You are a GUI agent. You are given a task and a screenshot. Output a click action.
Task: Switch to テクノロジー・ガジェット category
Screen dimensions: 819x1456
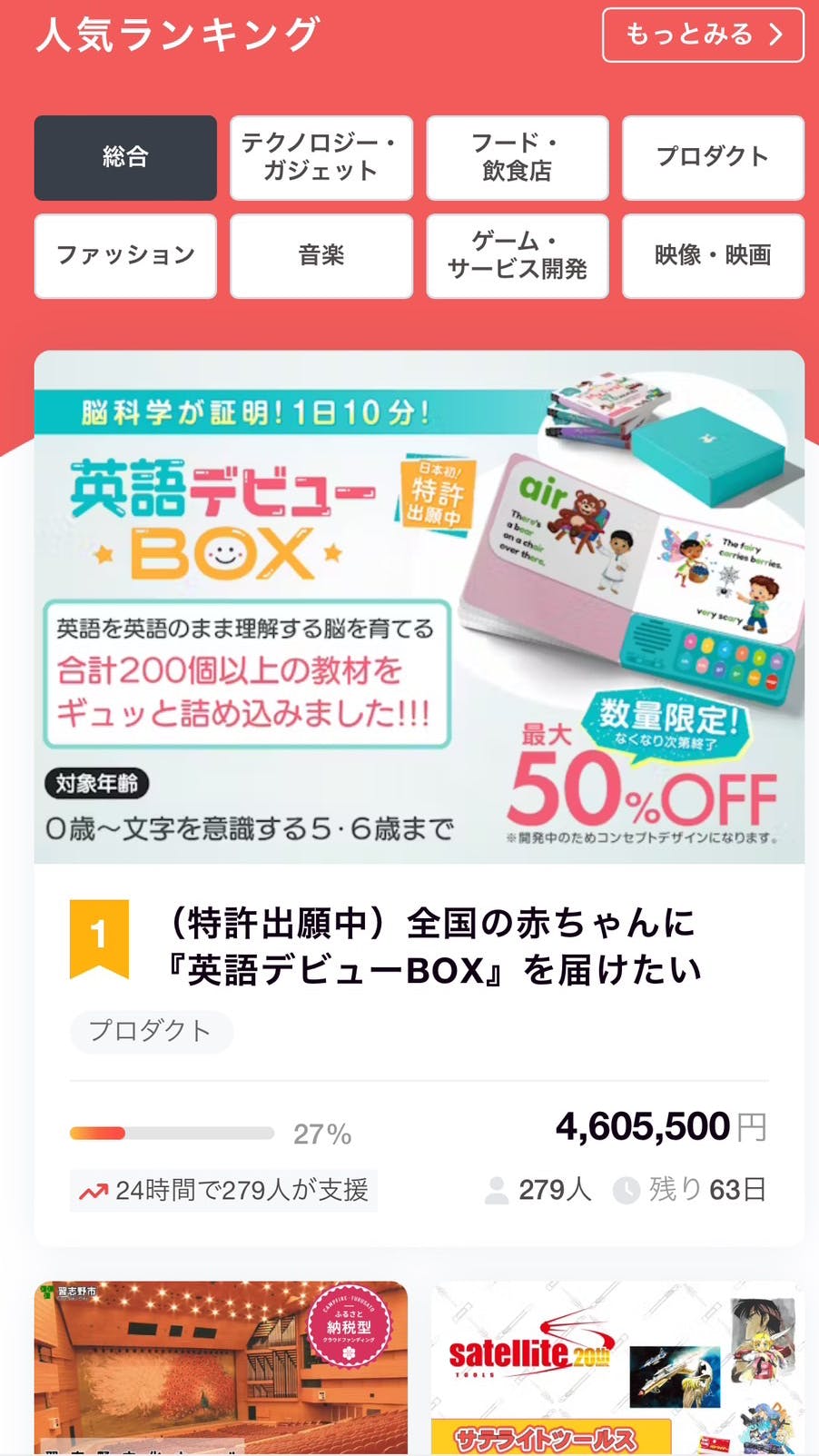click(321, 157)
